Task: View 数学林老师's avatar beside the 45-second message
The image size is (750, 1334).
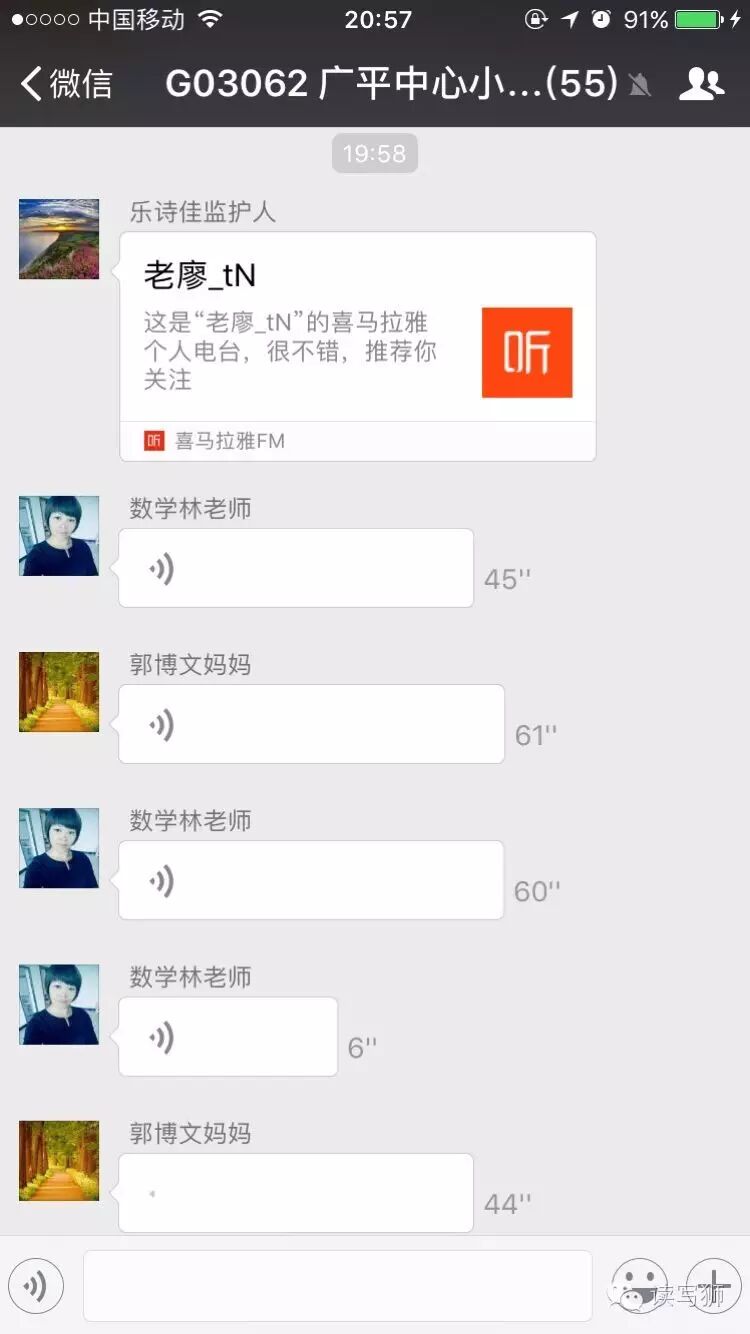Action: [x=59, y=536]
